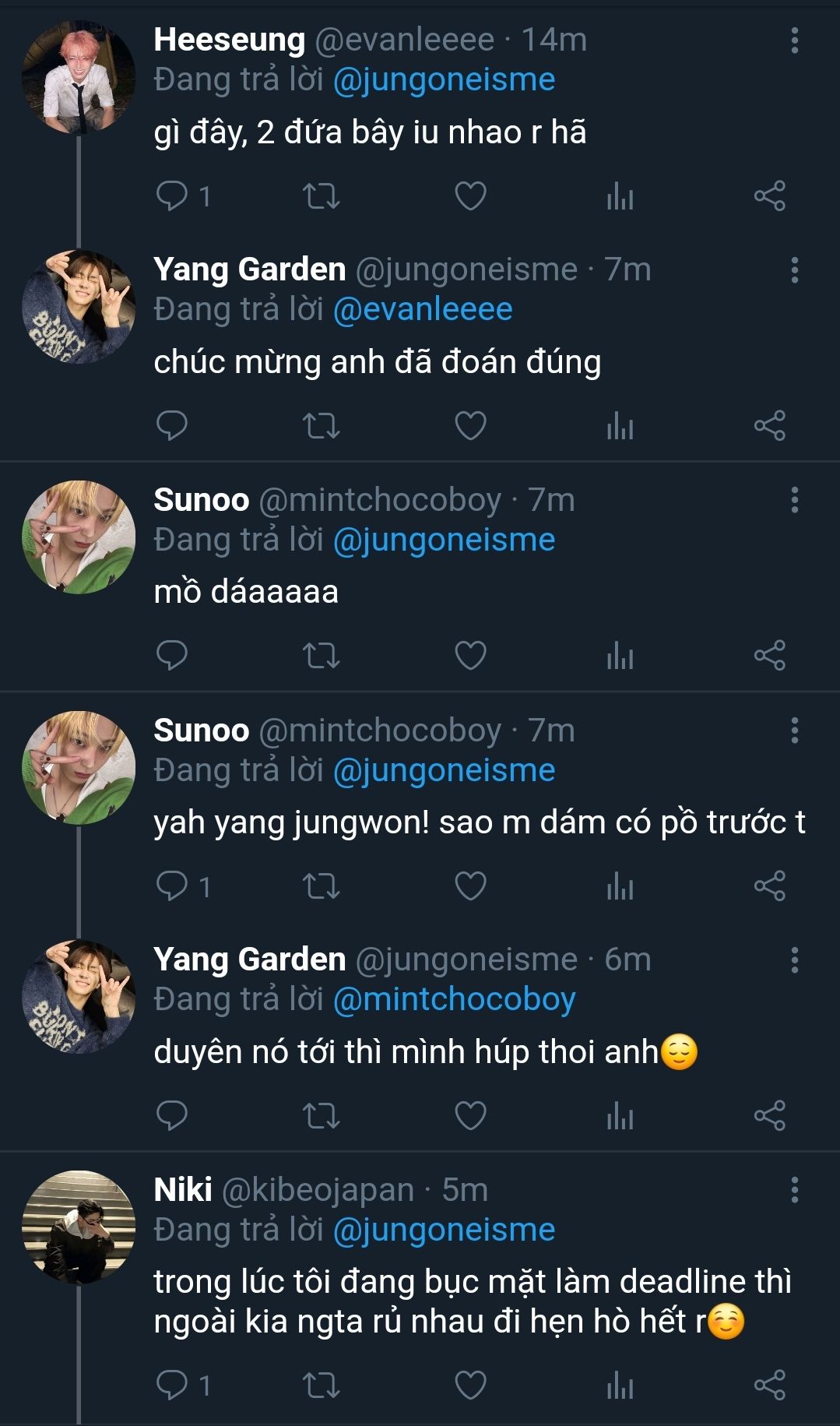View analytics for Yang Garden's 'duyên nó tới' reply
Viewport: 840px width, 1426px height.
coord(620,1116)
